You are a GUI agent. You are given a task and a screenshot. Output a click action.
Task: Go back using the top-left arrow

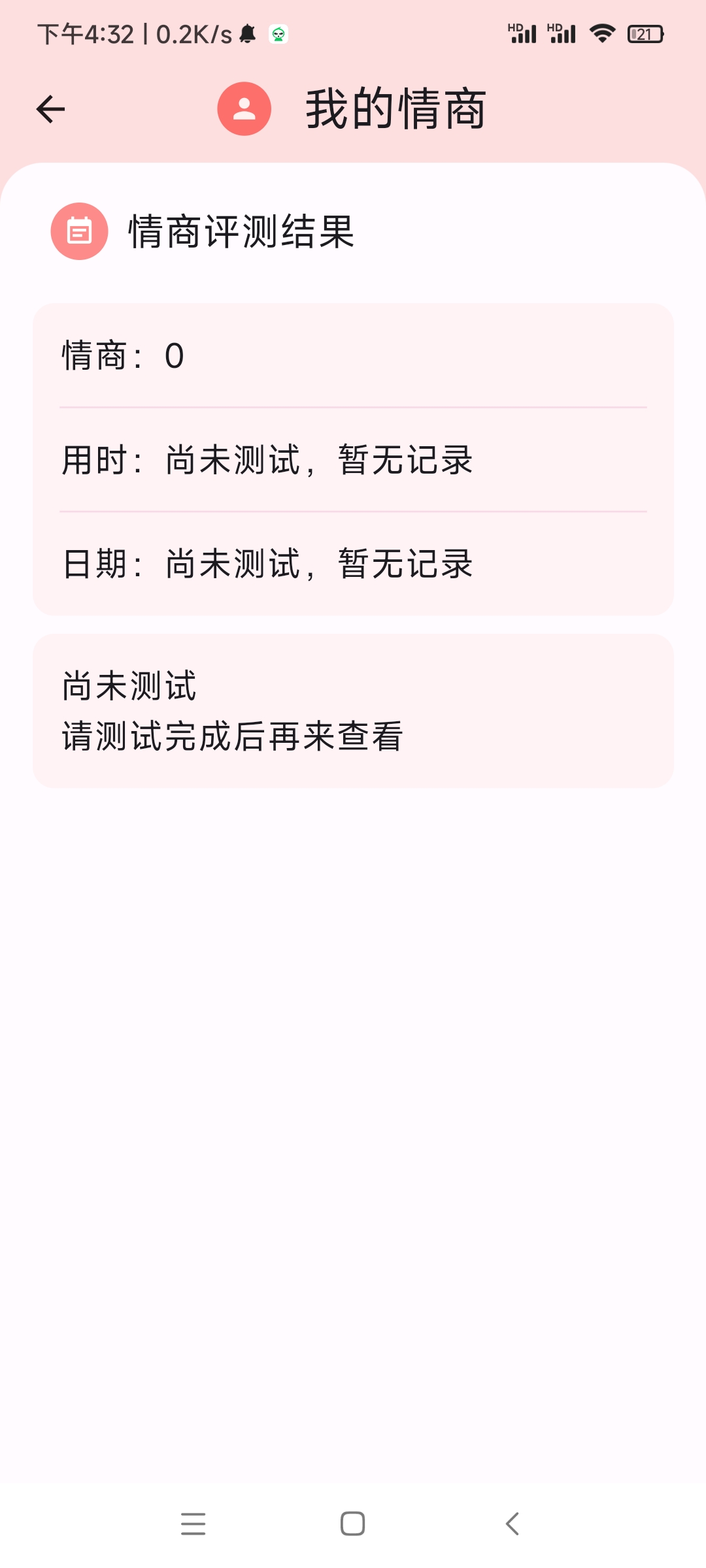pyautogui.click(x=51, y=109)
